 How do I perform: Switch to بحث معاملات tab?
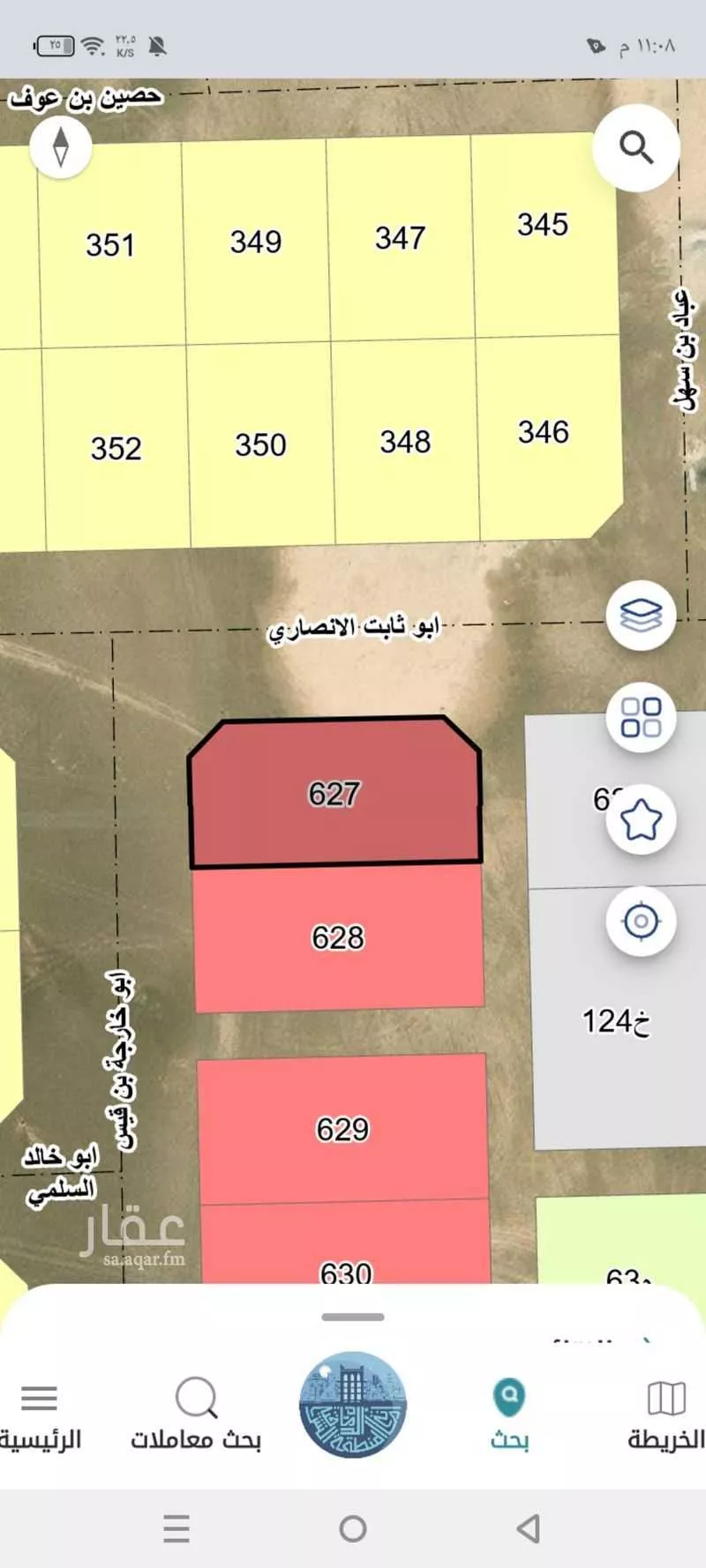tap(196, 1414)
